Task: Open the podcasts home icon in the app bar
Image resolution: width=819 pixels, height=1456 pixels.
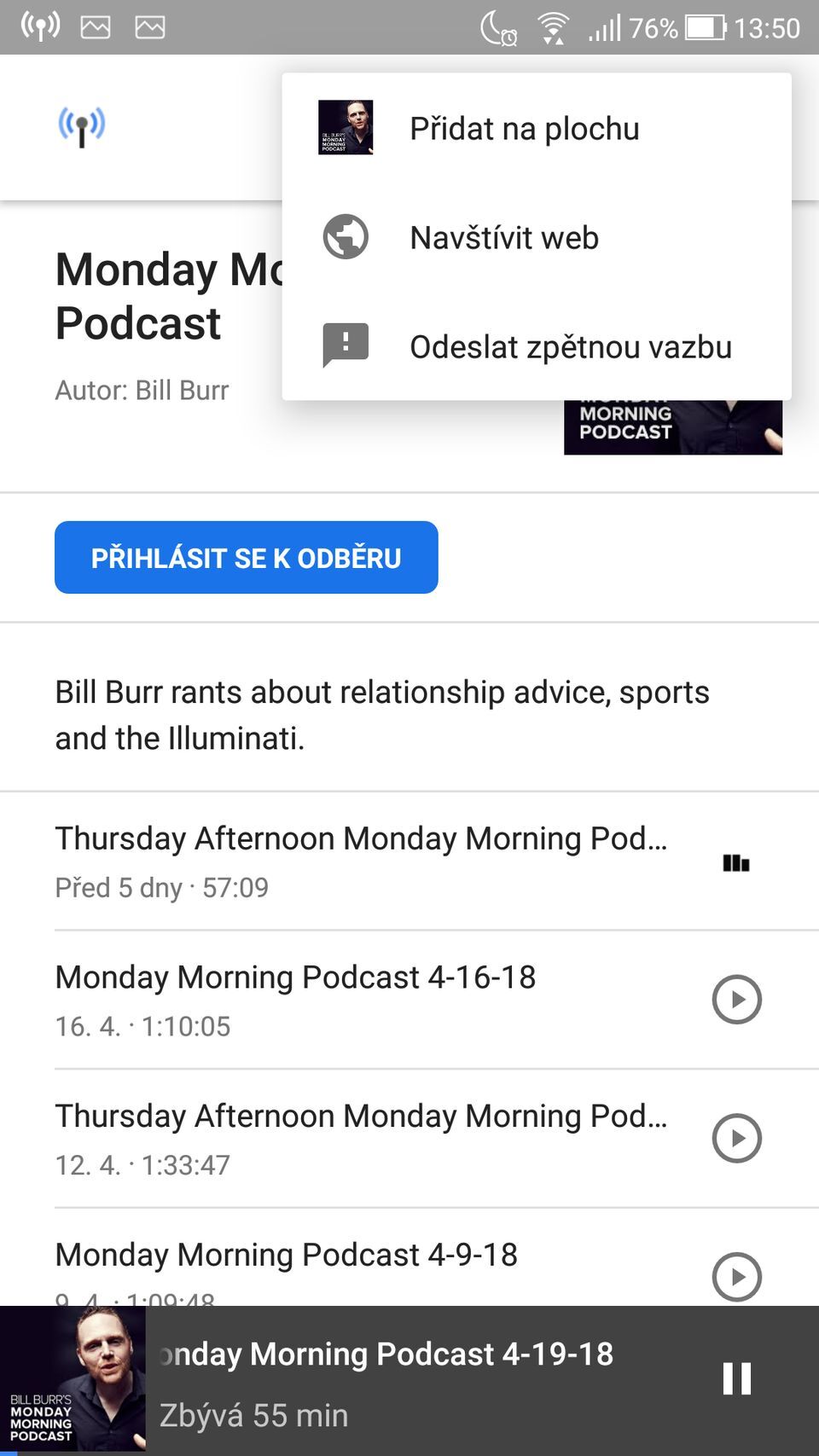Action: 82,128
